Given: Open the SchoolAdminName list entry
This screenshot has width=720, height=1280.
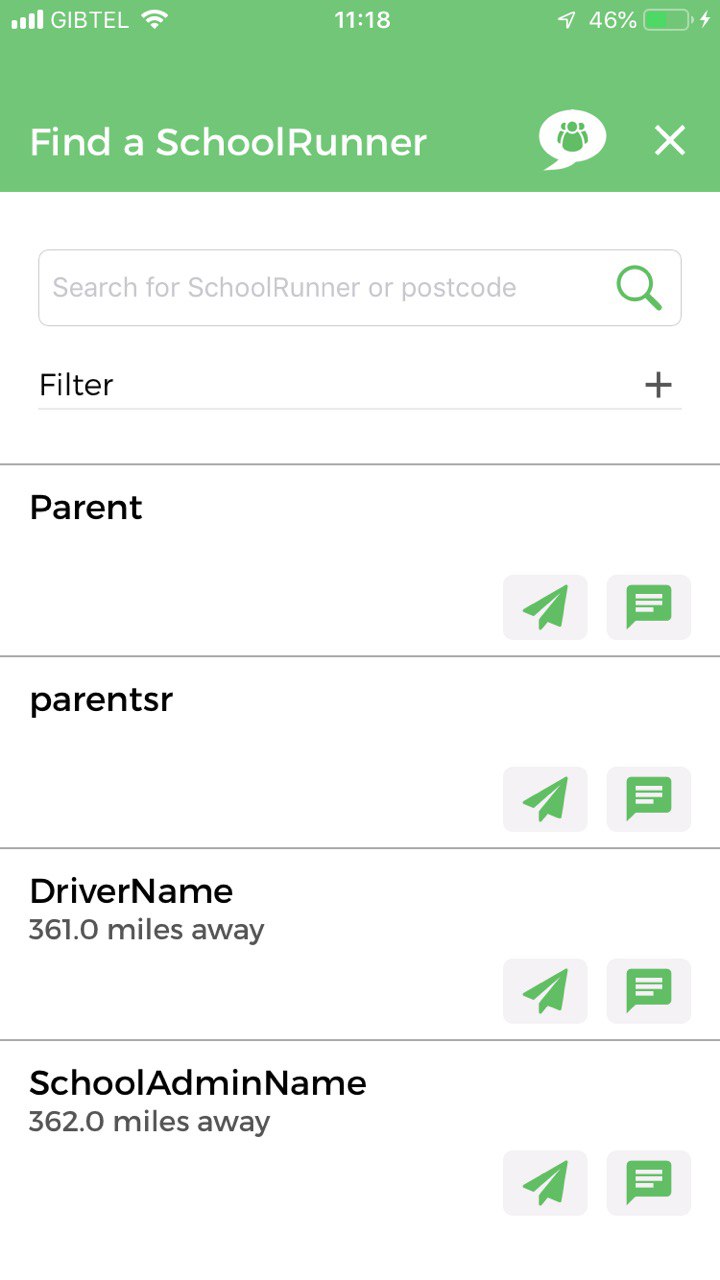Looking at the screenshot, I should point(360,1137).
